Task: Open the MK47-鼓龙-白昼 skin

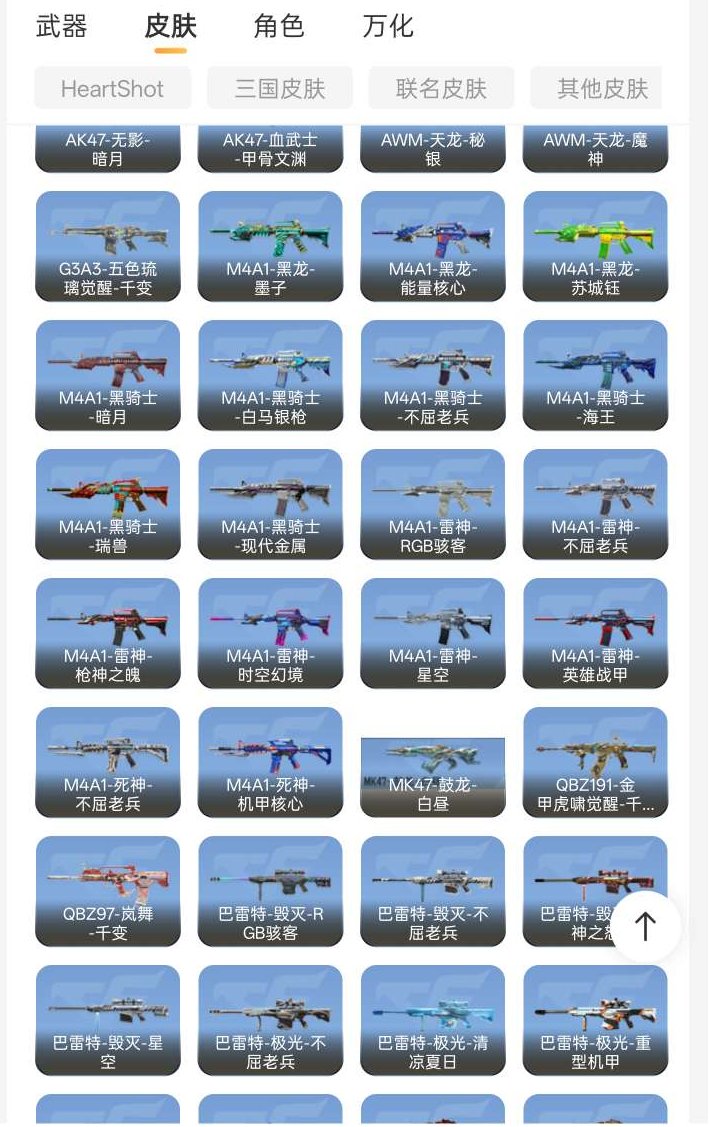Action: tap(433, 775)
